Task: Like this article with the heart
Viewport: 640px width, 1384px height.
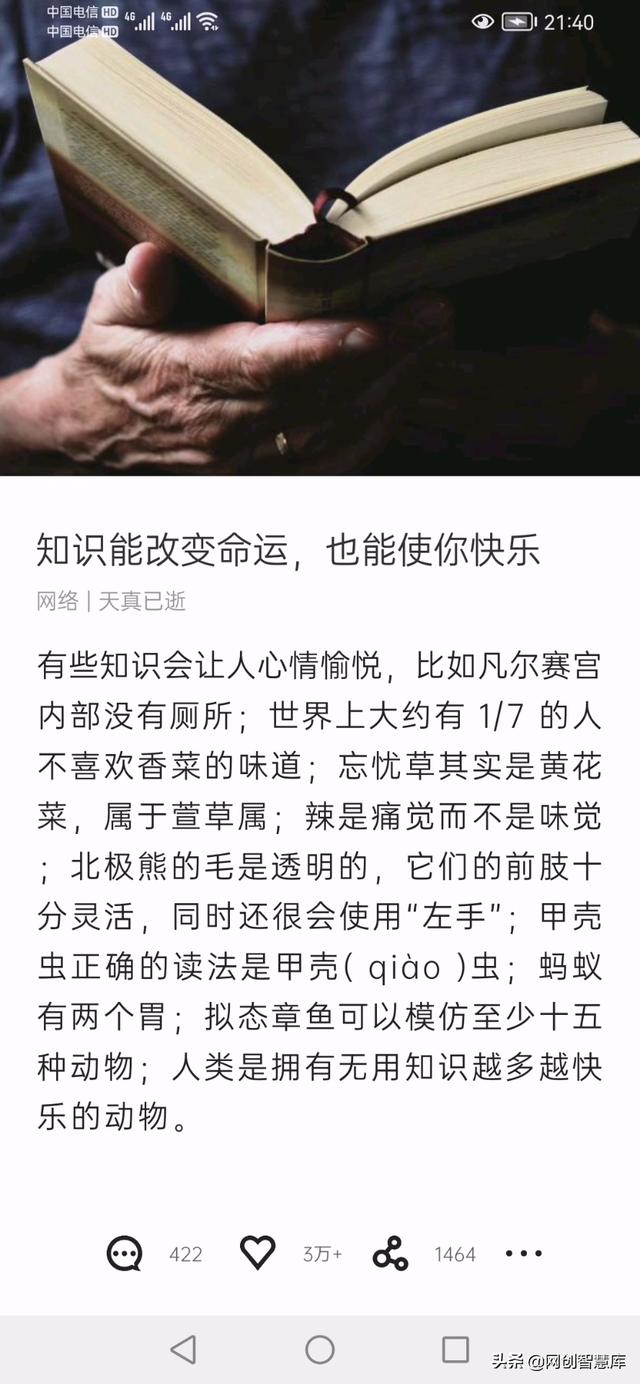Action: click(258, 1253)
